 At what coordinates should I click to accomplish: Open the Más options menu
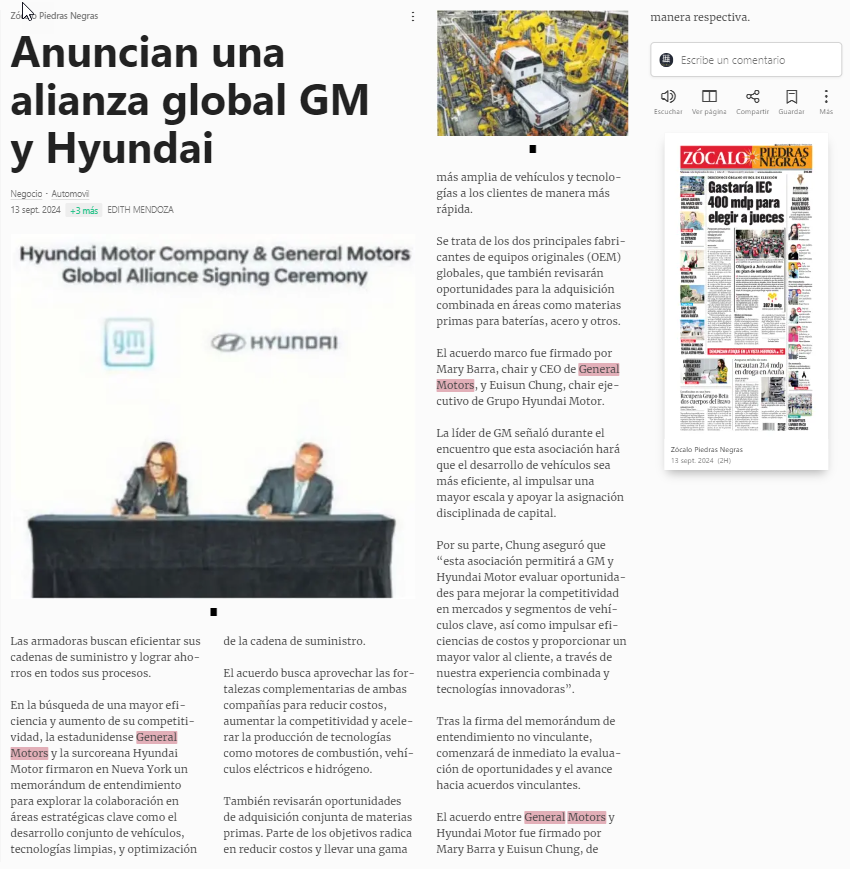826,102
